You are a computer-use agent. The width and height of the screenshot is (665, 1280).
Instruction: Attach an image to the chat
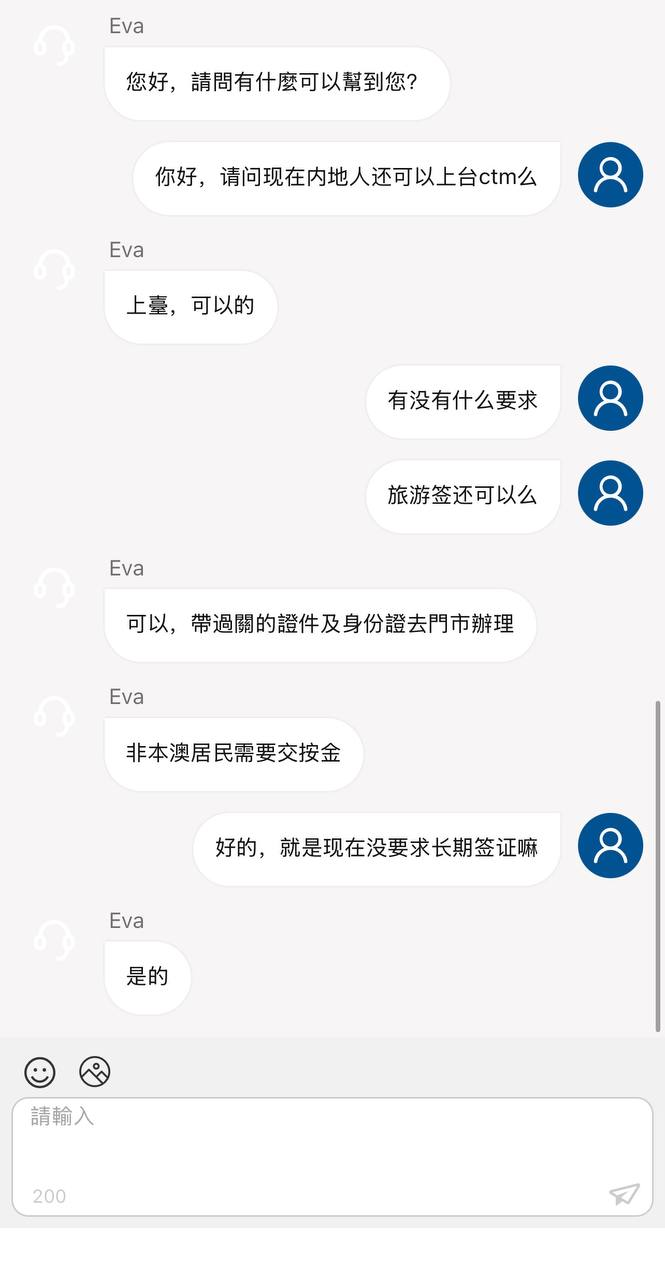pos(95,1072)
